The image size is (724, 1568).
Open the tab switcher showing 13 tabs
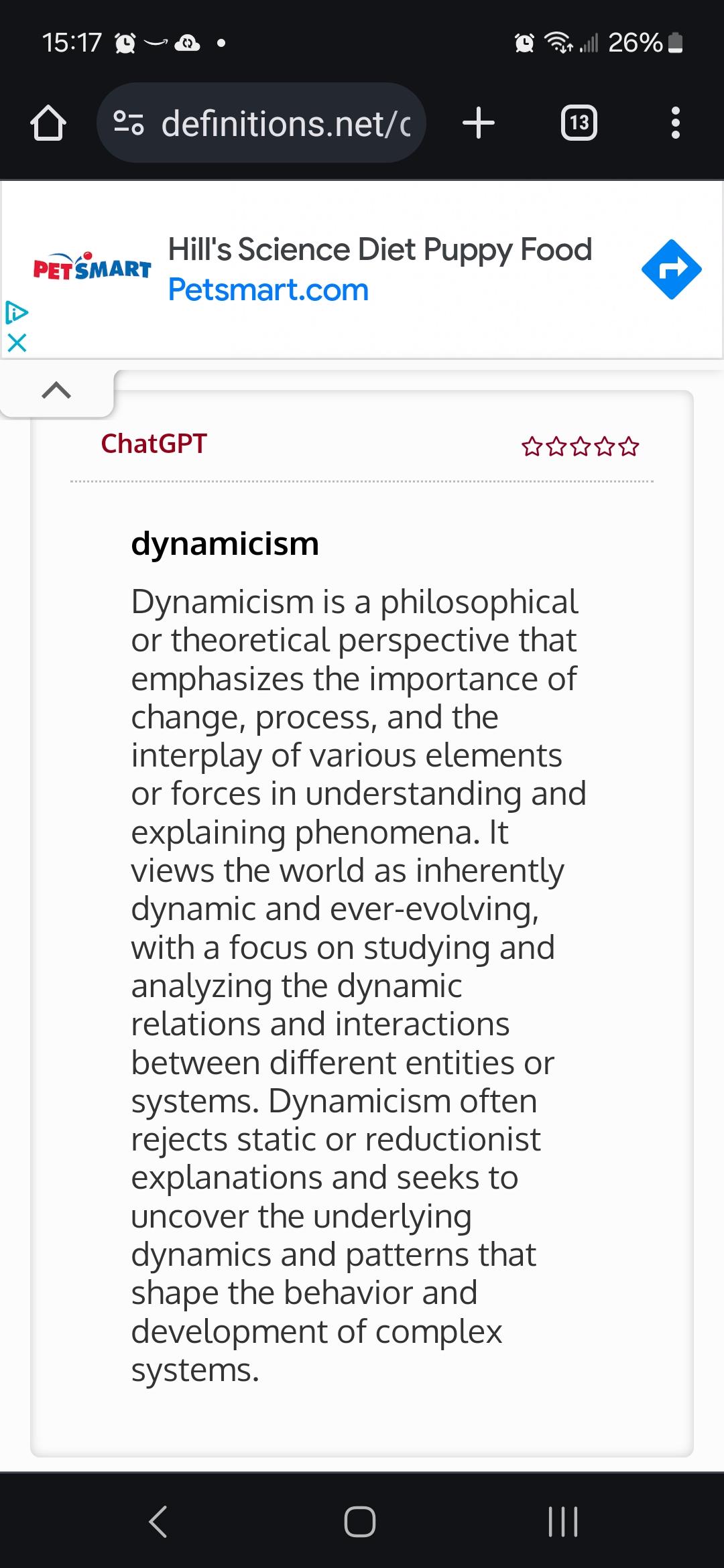tap(579, 123)
